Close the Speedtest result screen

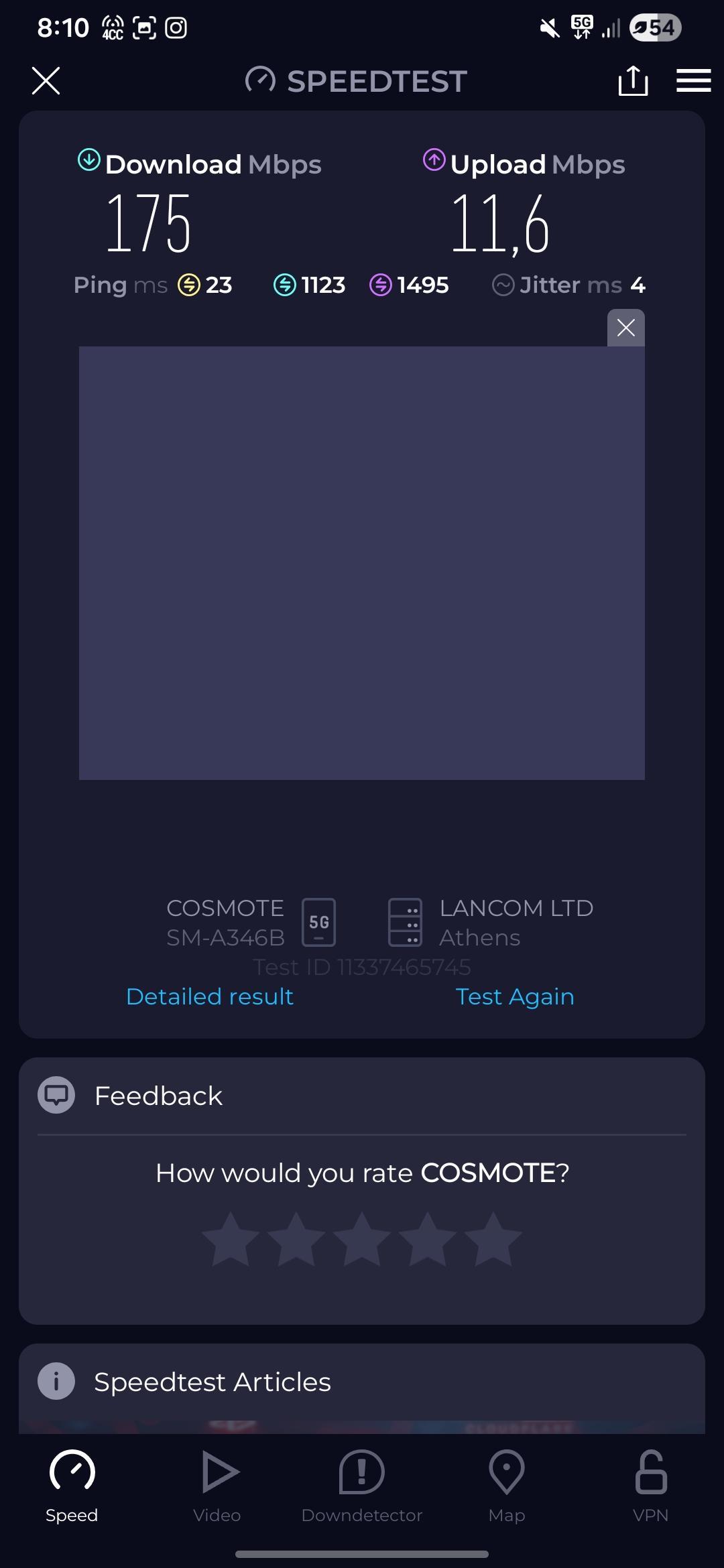46,81
